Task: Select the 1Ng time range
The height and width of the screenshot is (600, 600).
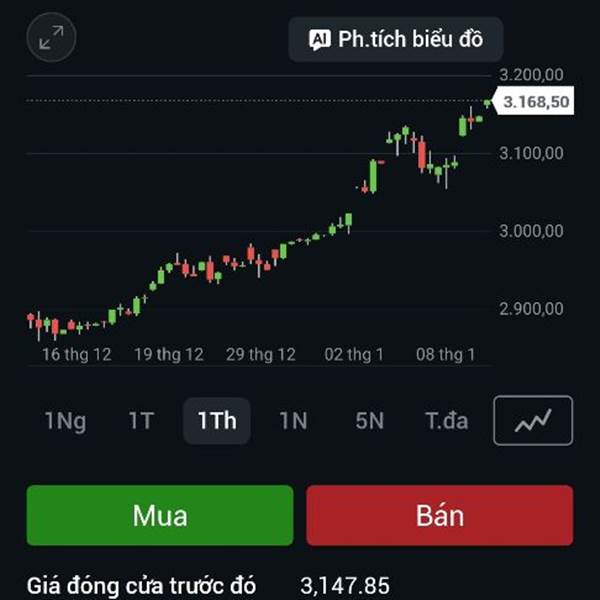Action: click(x=65, y=421)
